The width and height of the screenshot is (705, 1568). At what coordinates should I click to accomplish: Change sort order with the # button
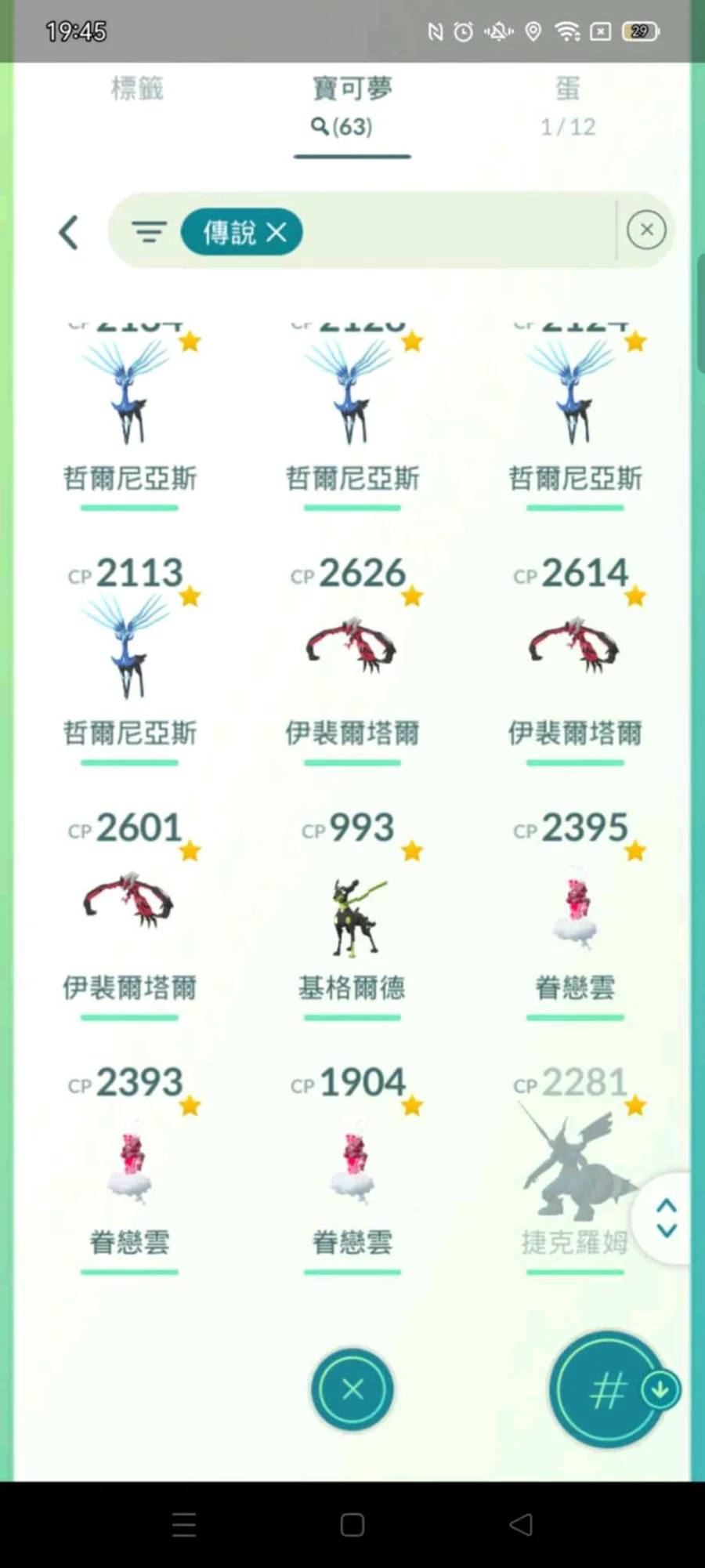click(x=607, y=1389)
